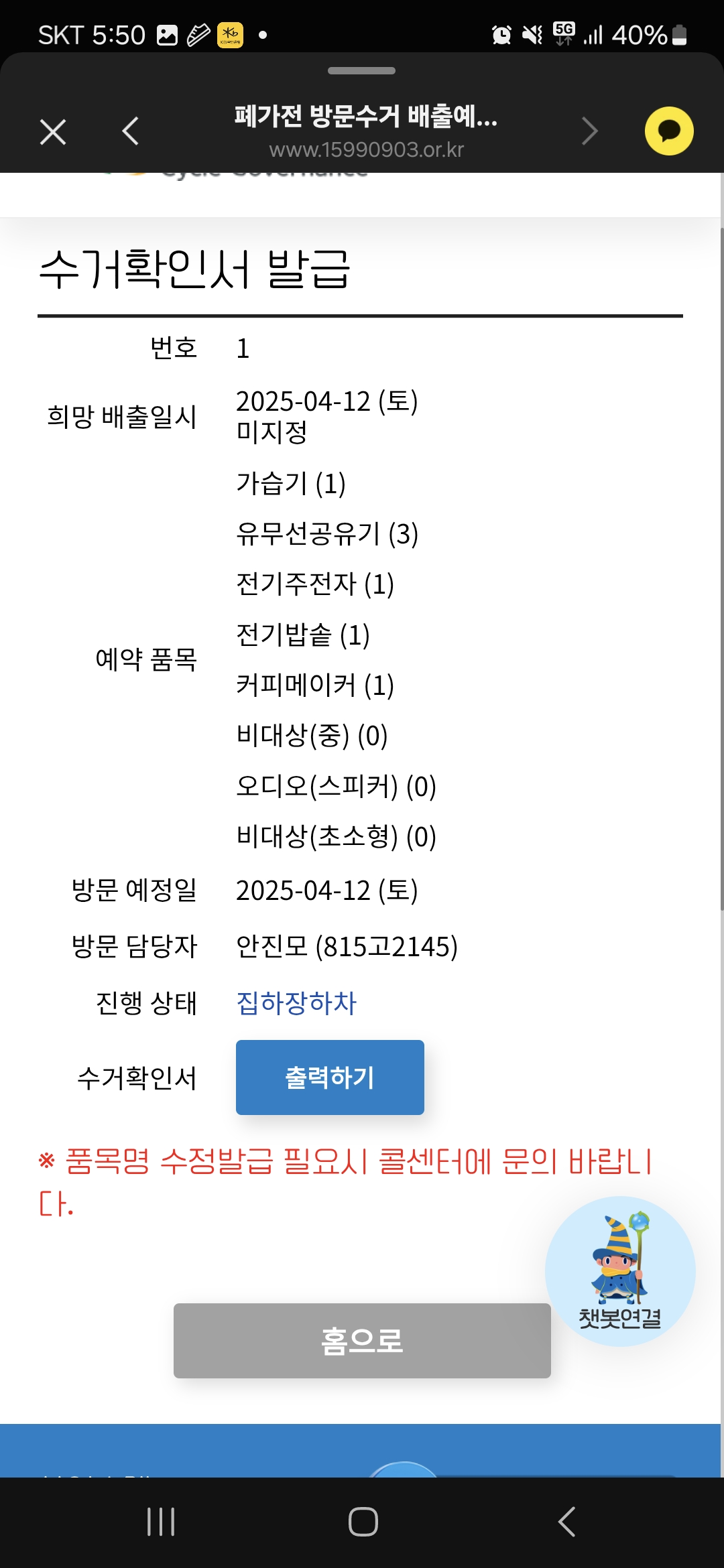Go back to the previous web page

pos(131,131)
